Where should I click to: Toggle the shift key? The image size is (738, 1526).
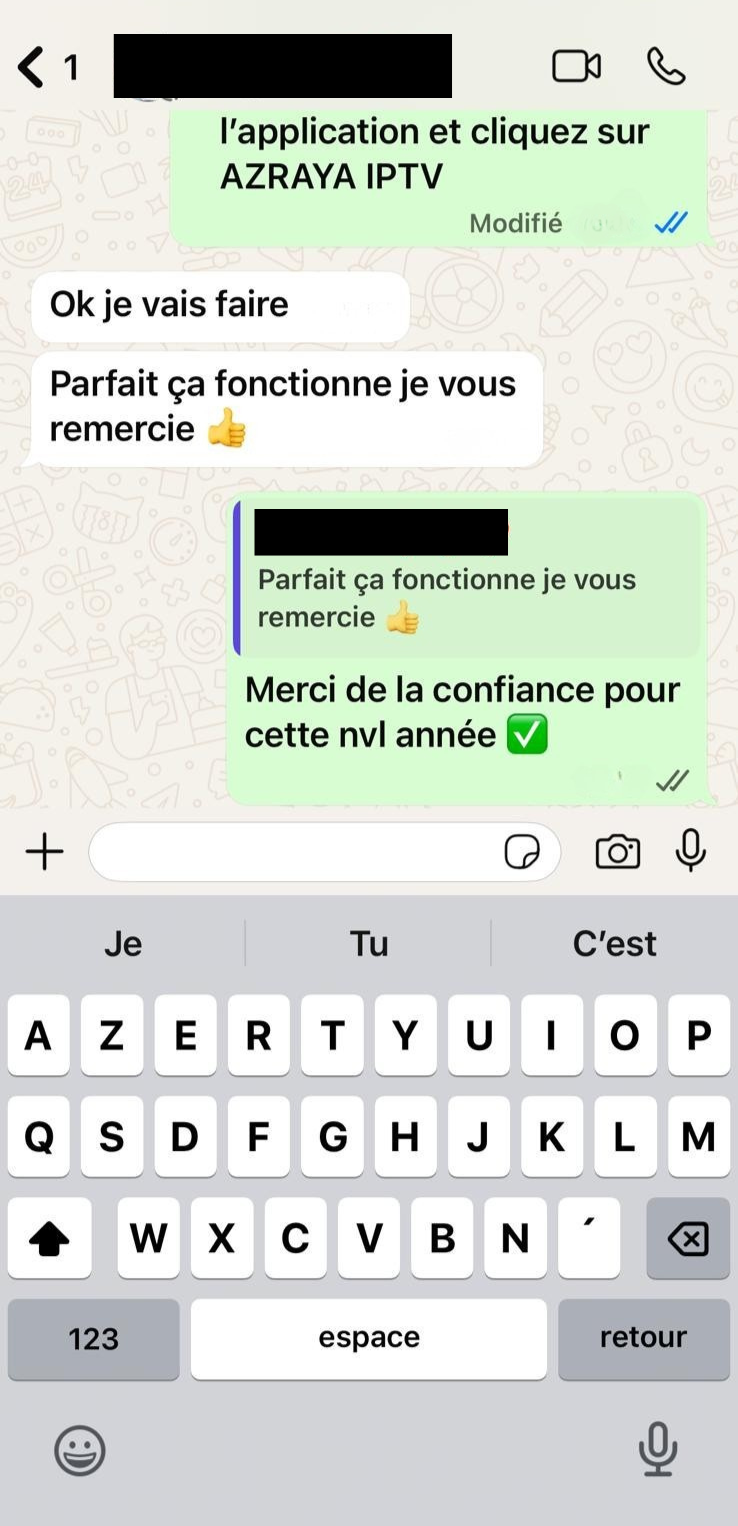point(49,1239)
